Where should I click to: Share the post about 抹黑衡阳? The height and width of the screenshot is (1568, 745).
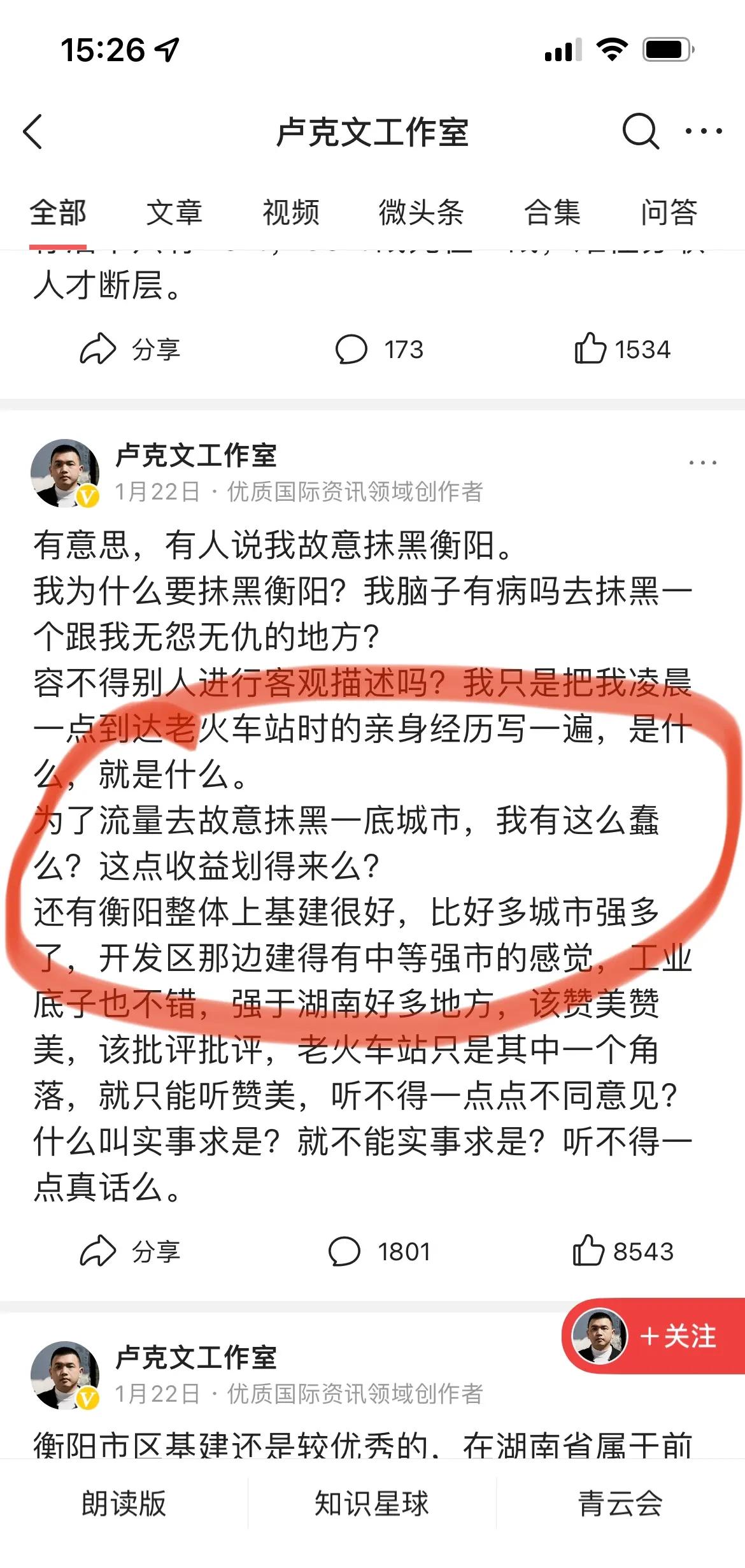tap(131, 1252)
